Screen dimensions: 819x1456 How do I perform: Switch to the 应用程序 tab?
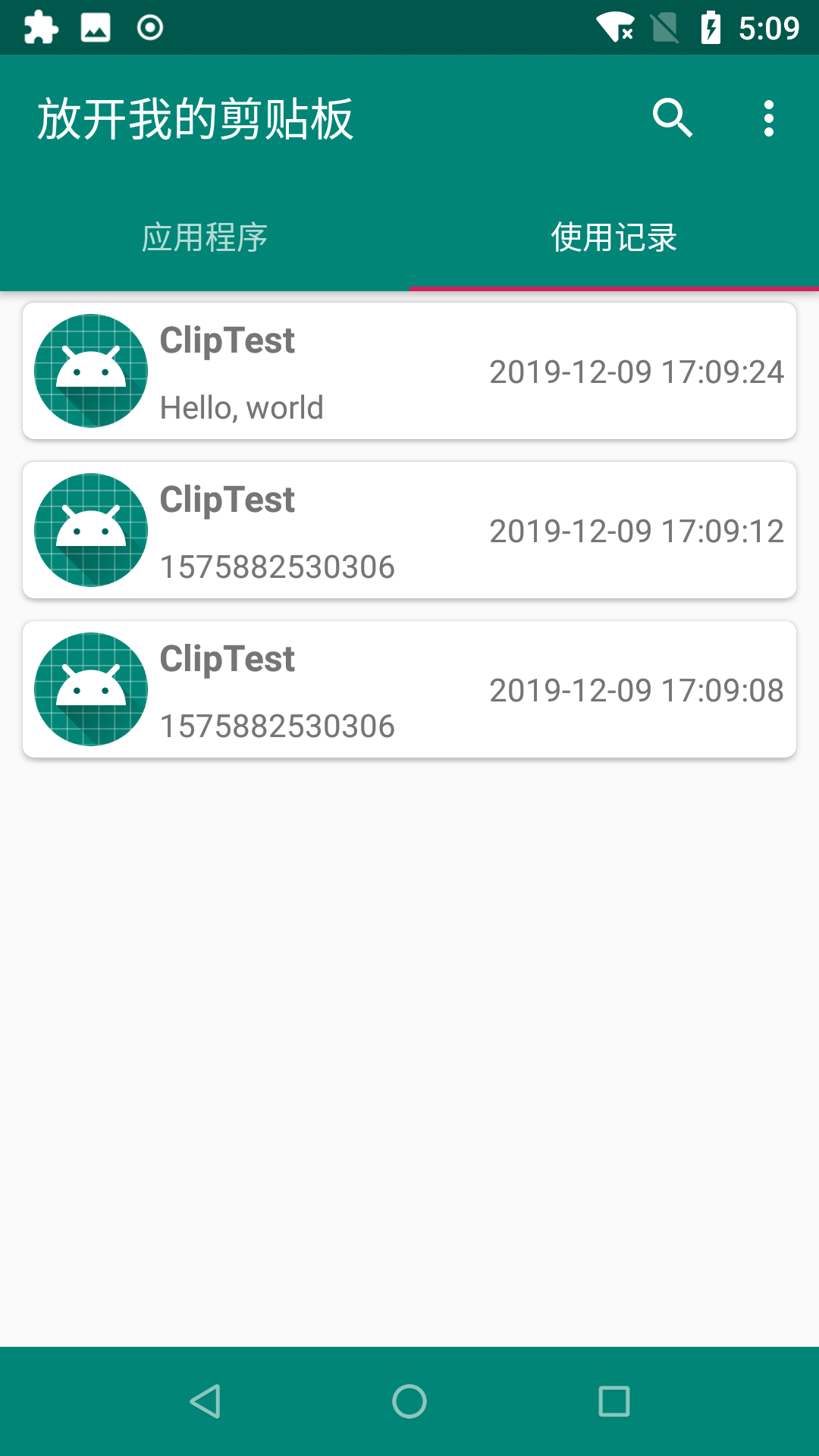(205, 237)
